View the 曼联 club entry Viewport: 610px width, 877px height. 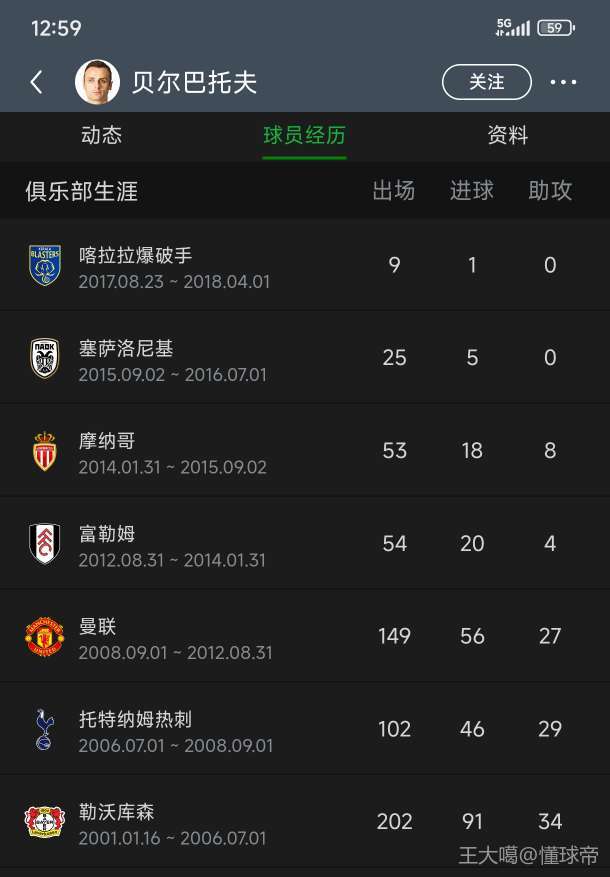(304, 637)
